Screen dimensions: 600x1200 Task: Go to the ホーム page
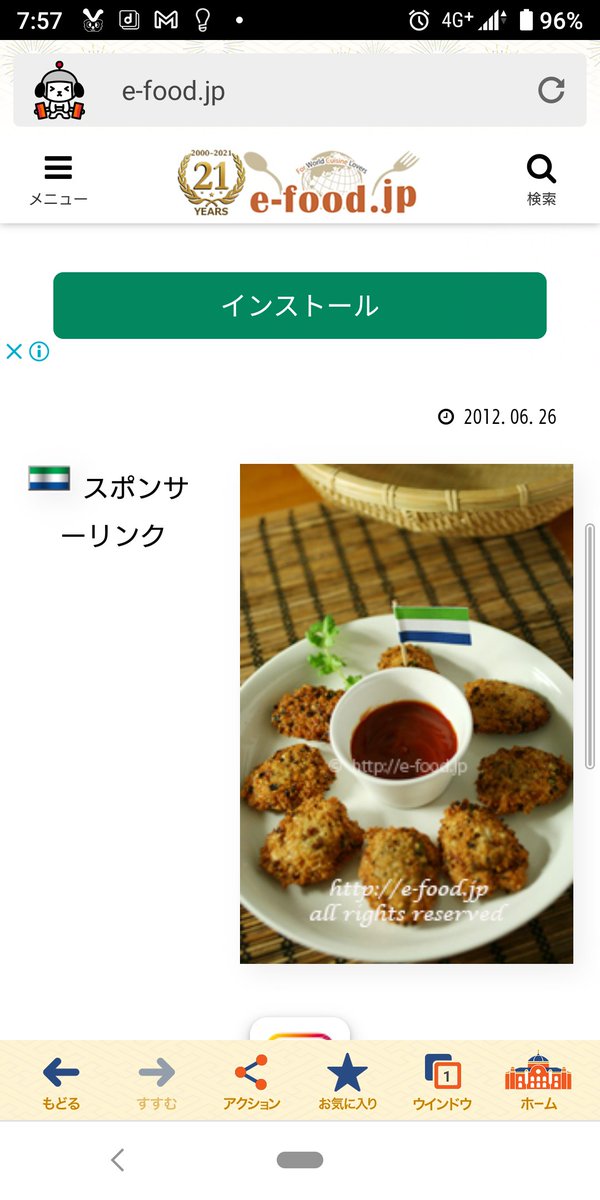(x=538, y=1082)
